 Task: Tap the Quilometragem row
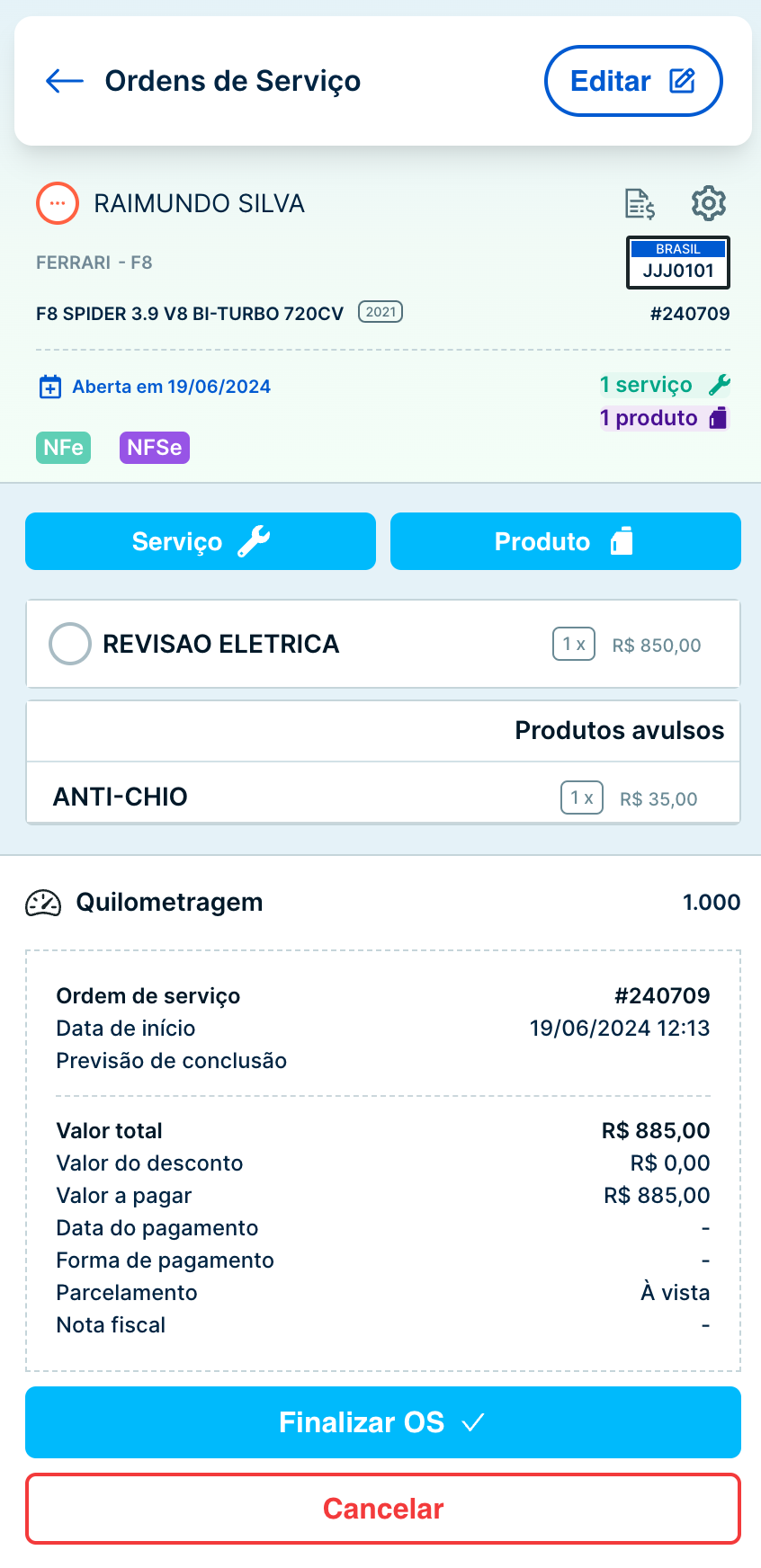pos(383,903)
